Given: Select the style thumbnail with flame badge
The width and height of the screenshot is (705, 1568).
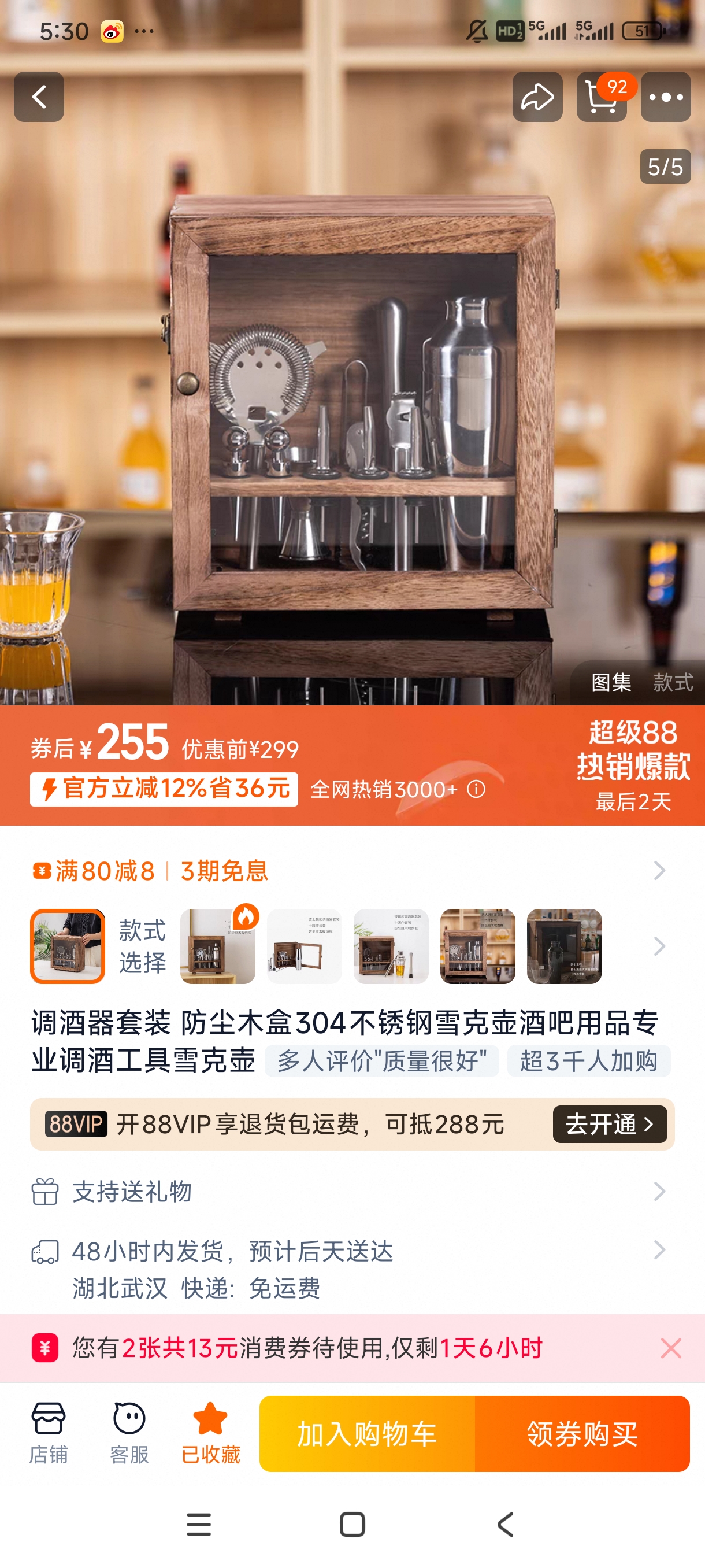Looking at the screenshot, I should point(218,946).
